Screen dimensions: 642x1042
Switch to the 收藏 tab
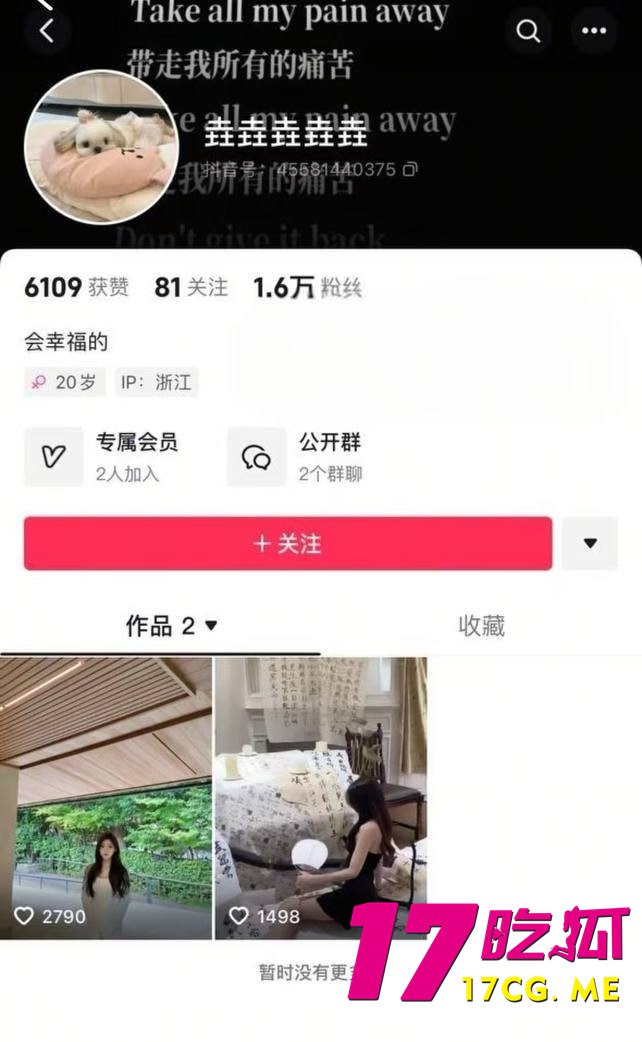481,626
